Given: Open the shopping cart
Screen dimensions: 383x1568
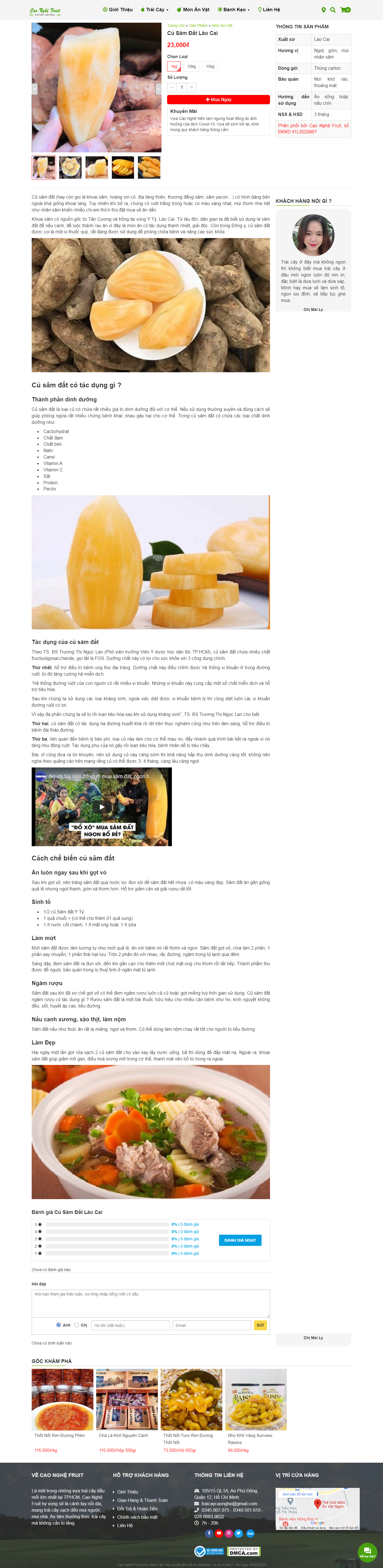Looking at the screenshot, I should click(345, 10).
